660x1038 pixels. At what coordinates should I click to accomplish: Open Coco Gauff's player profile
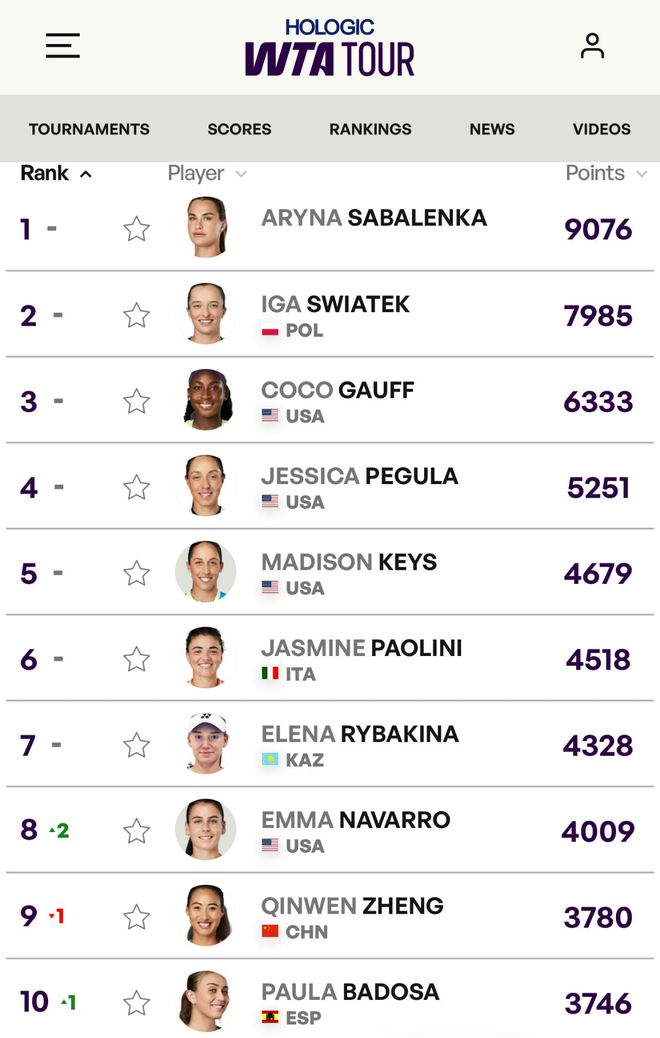337,390
